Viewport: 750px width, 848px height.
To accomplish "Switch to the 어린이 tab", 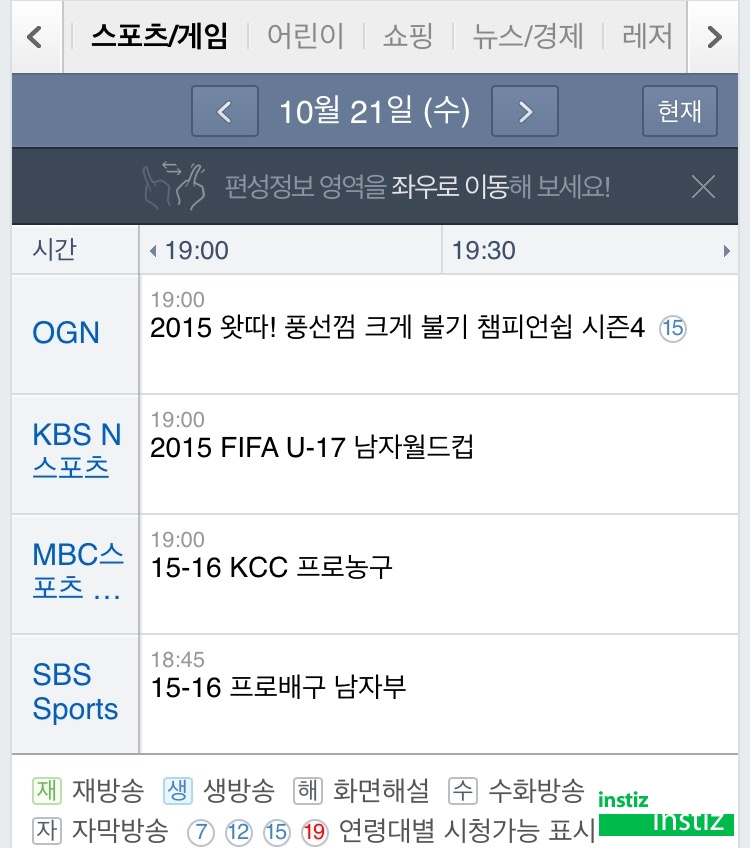I will pos(305,37).
